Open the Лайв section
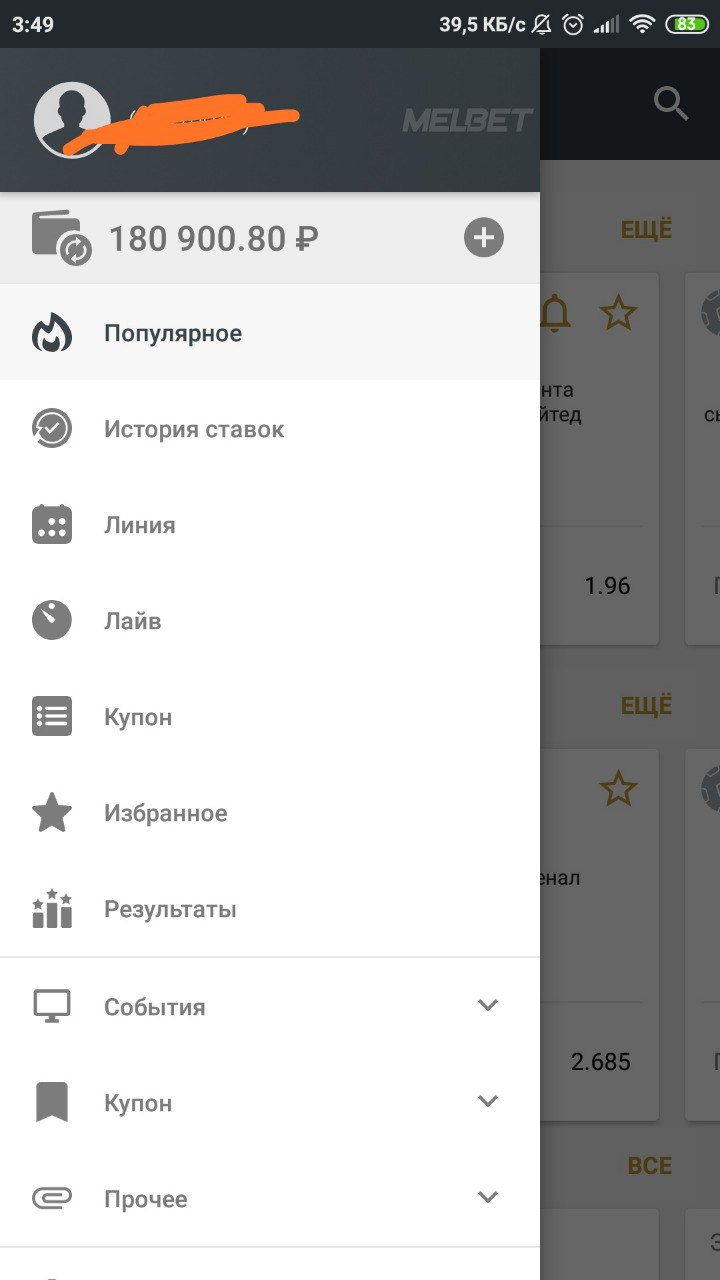Image resolution: width=720 pixels, height=1280 pixels. (x=132, y=621)
